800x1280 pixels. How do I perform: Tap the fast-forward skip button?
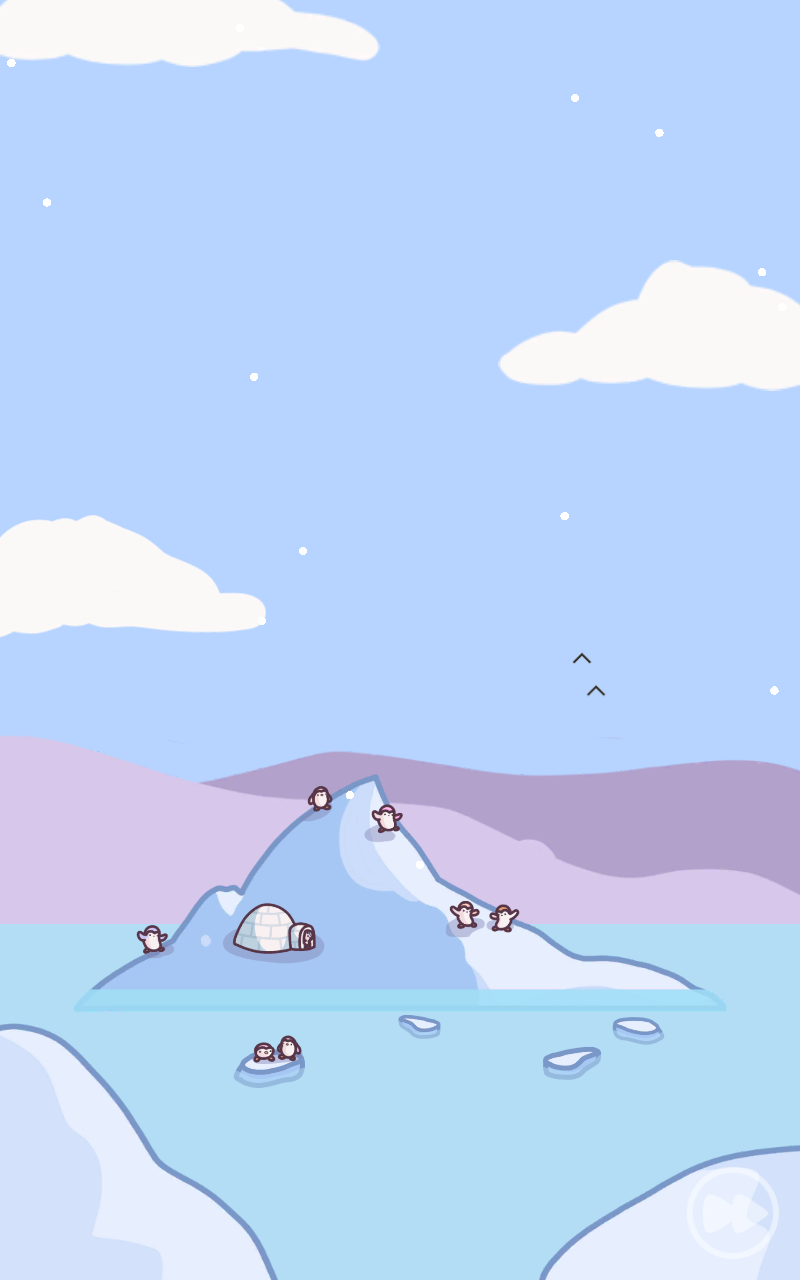pos(733,1212)
